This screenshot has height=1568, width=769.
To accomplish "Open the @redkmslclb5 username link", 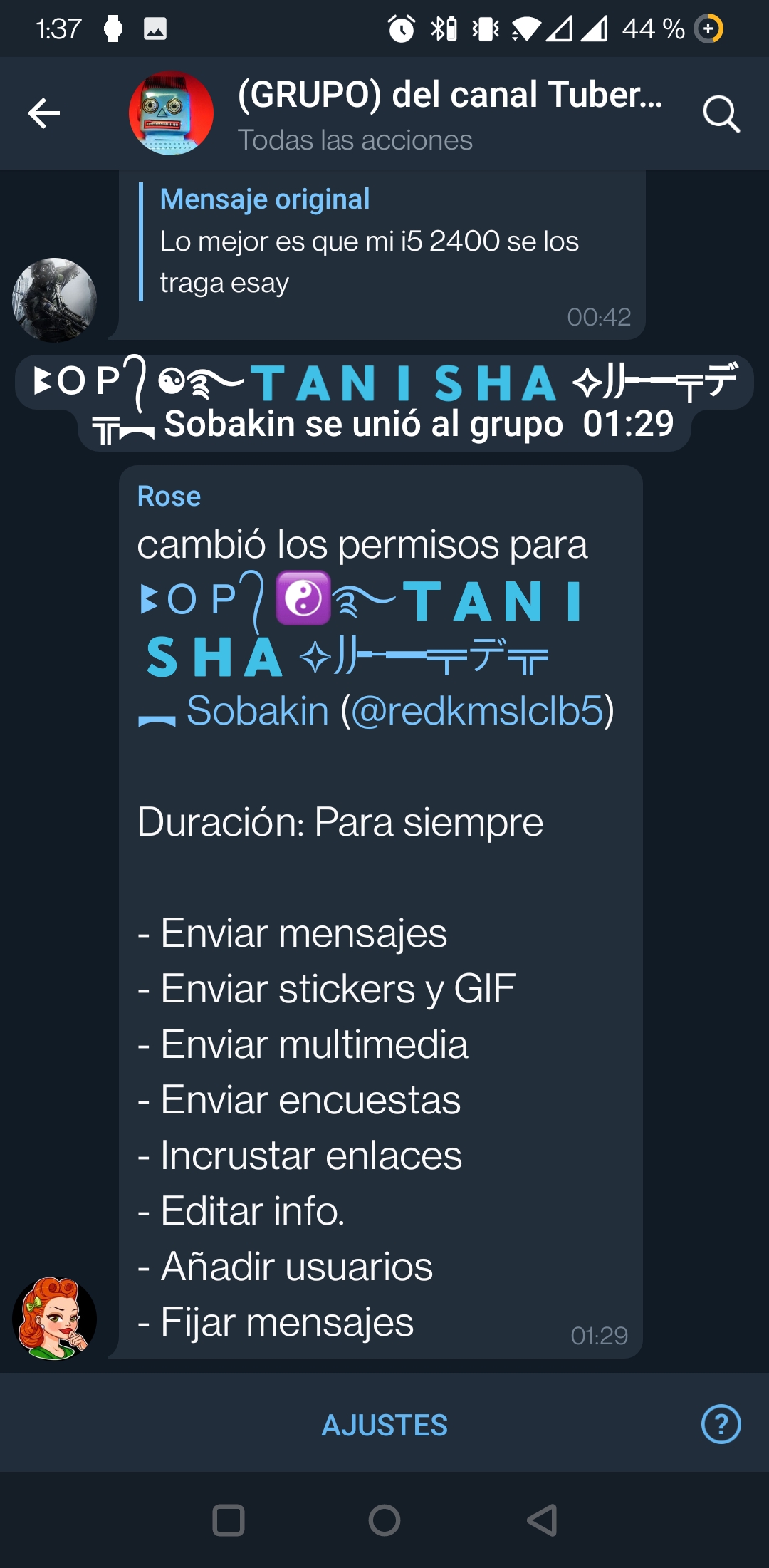I will (477, 710).
